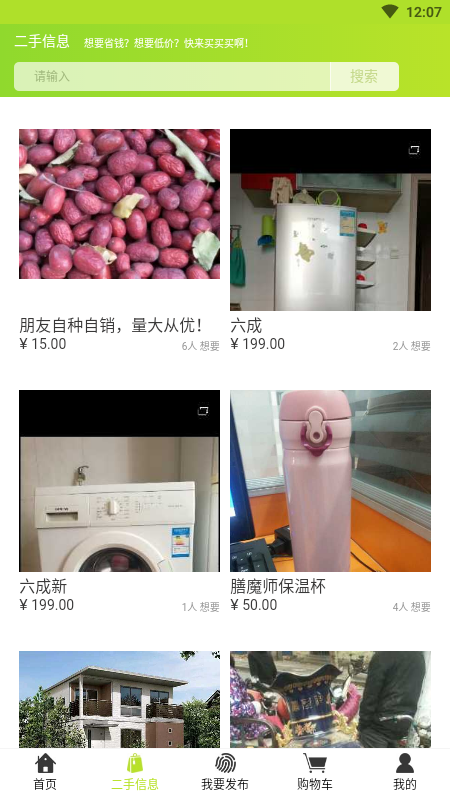This screenshot has height=800, width=450.
Task: Switch to the 我的 tab
Action: click(x=405, y=772)
